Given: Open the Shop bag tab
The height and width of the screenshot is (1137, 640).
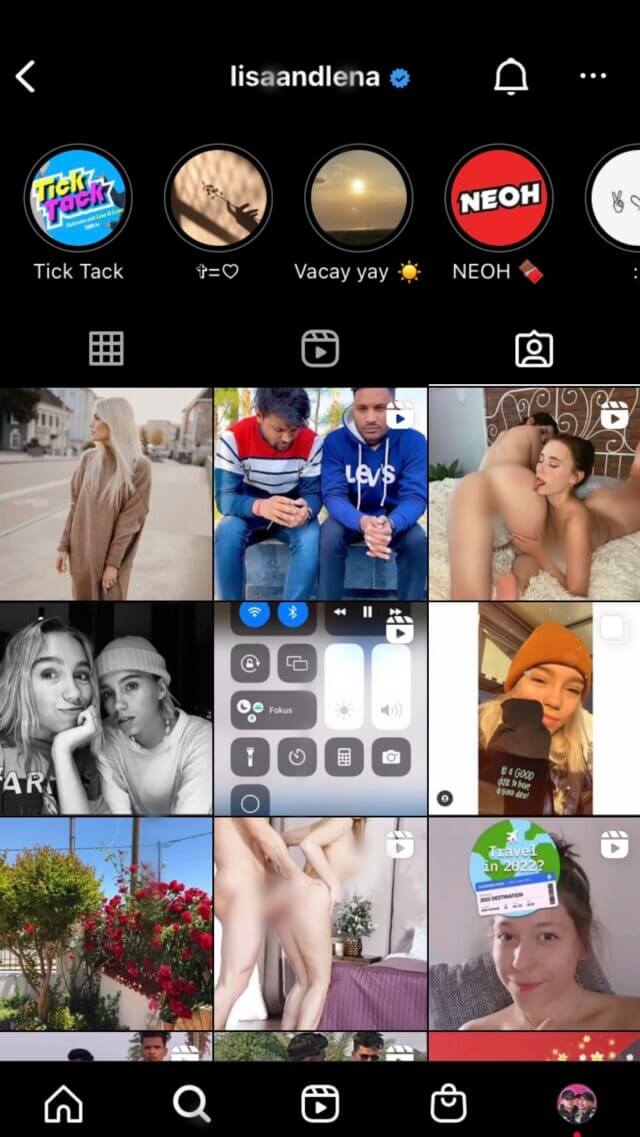Looking at the screenshot, I should [448, 1104].
